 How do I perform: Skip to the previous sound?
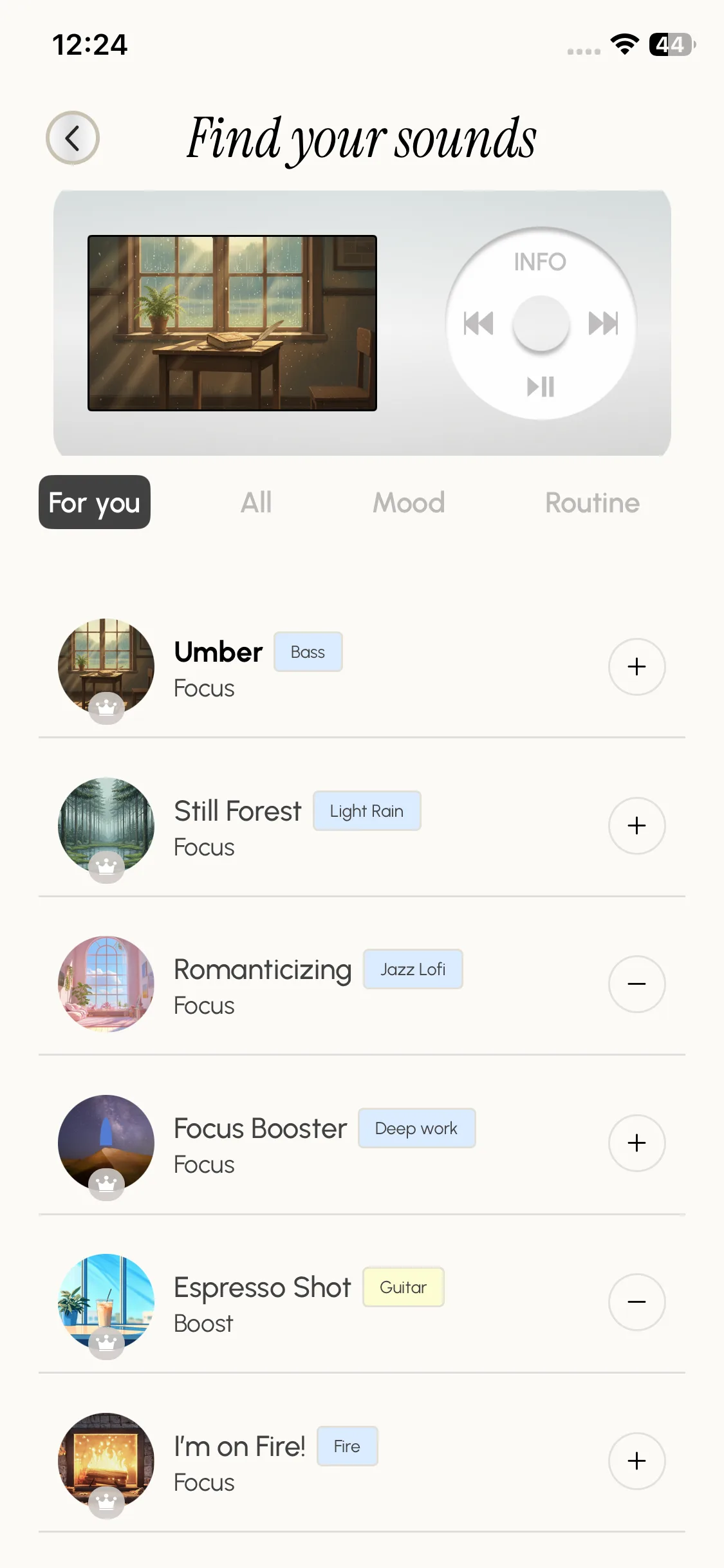pos(478,323)
